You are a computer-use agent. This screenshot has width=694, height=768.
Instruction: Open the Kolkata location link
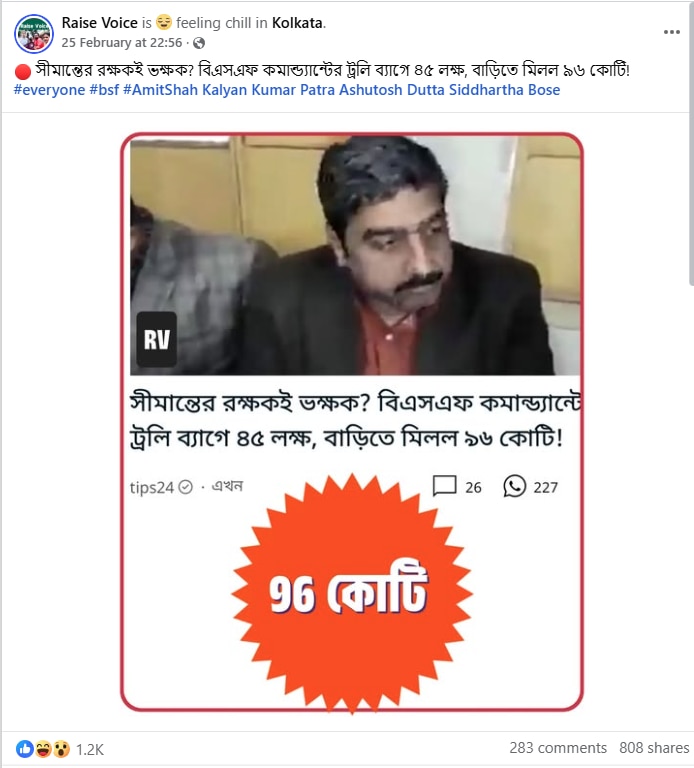pos(298,23)
